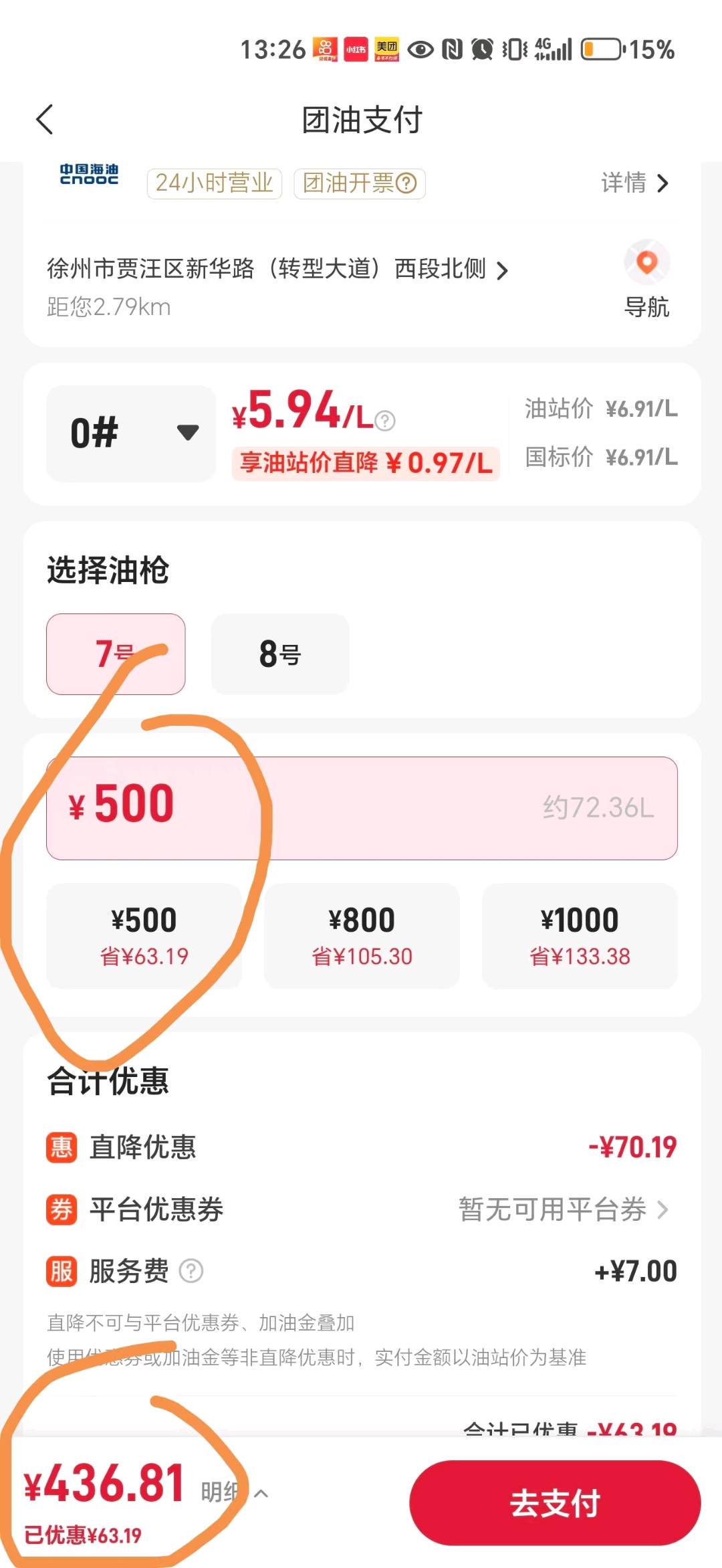This screenshot has width=722, height=1568.
Task: Open the 团油开票 info chip
Action: [360, 183]
